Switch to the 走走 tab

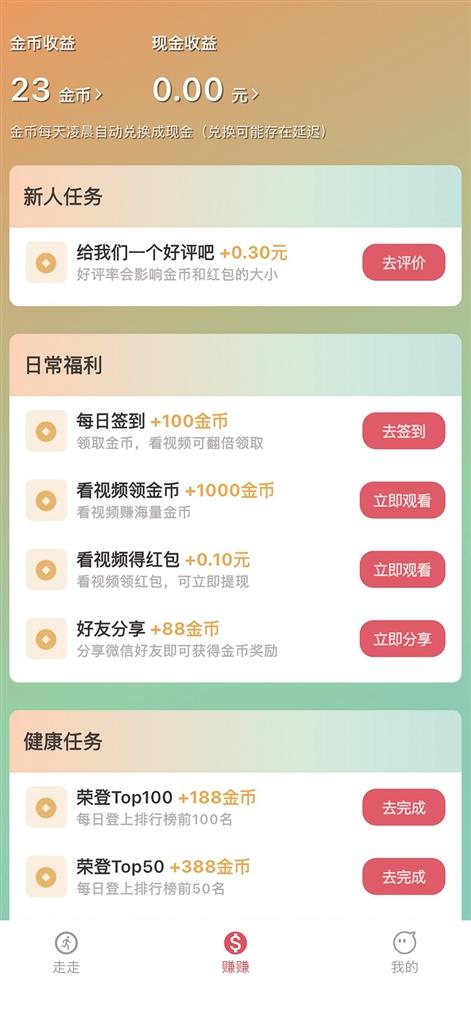[66, 953]
